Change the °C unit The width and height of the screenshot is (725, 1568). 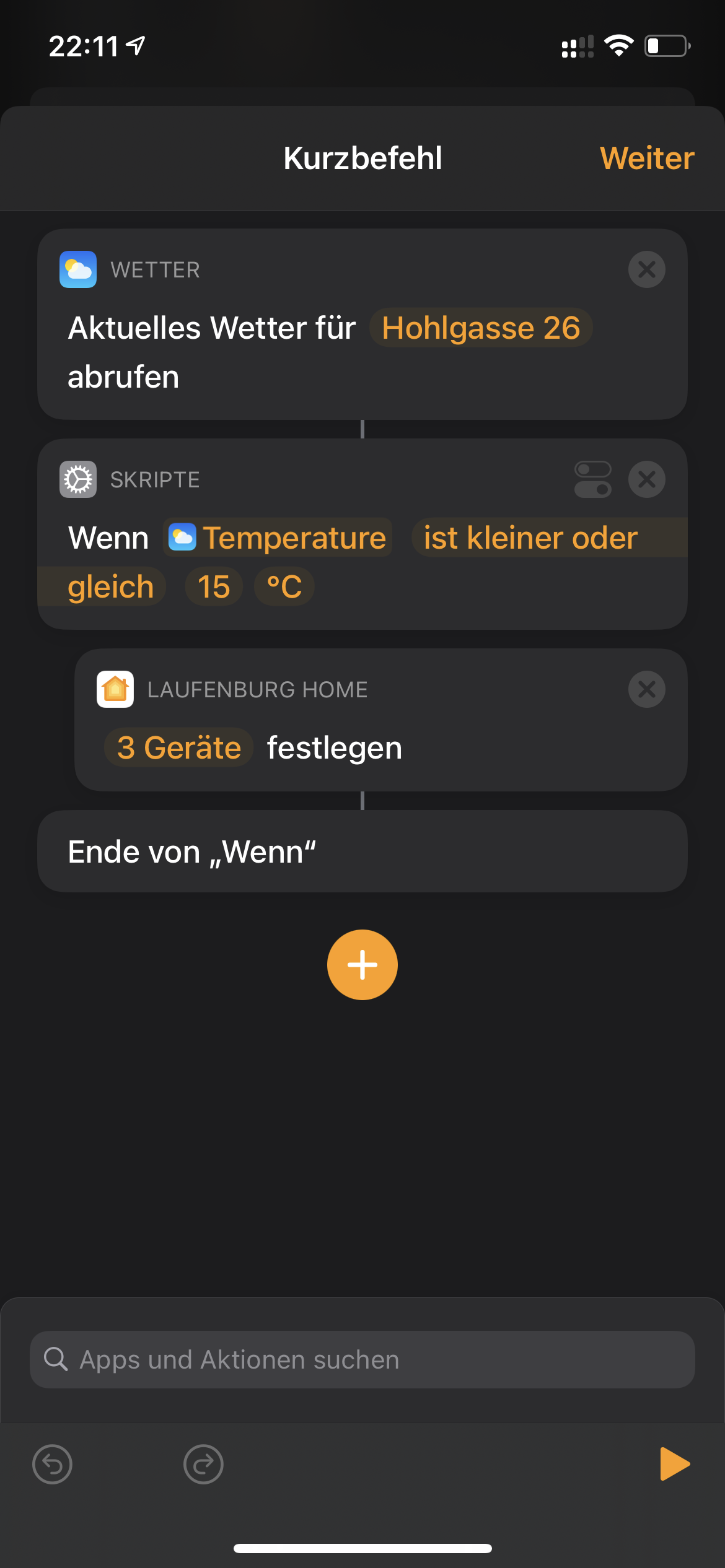[x=284, y=586]
